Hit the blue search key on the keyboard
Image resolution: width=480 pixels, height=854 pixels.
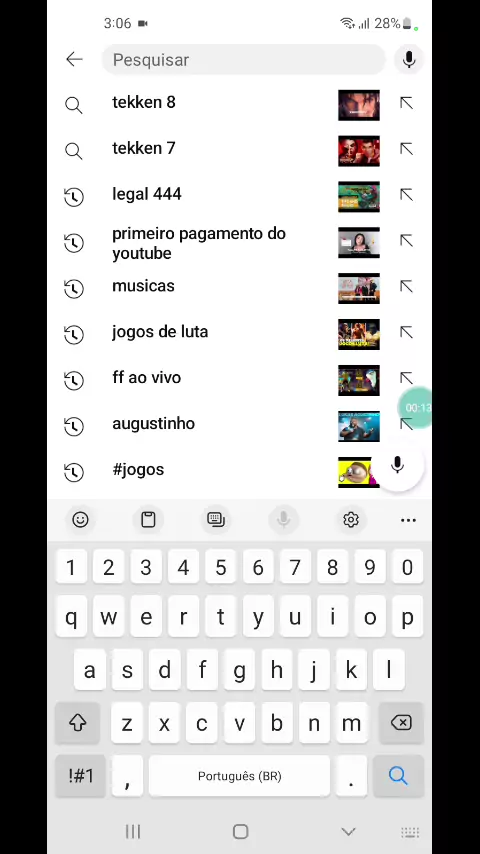pos(398,776)
